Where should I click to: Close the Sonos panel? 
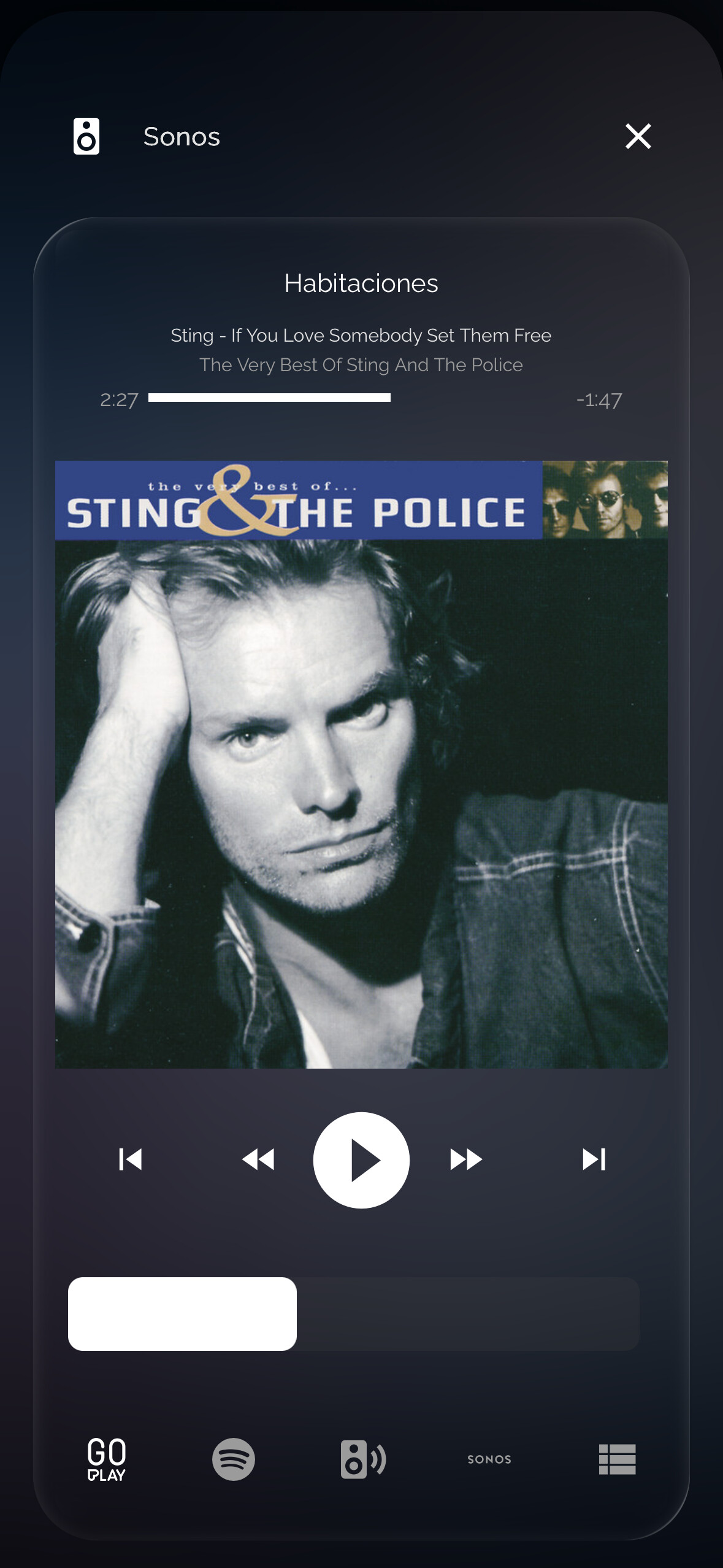click(x=638, y=136)
